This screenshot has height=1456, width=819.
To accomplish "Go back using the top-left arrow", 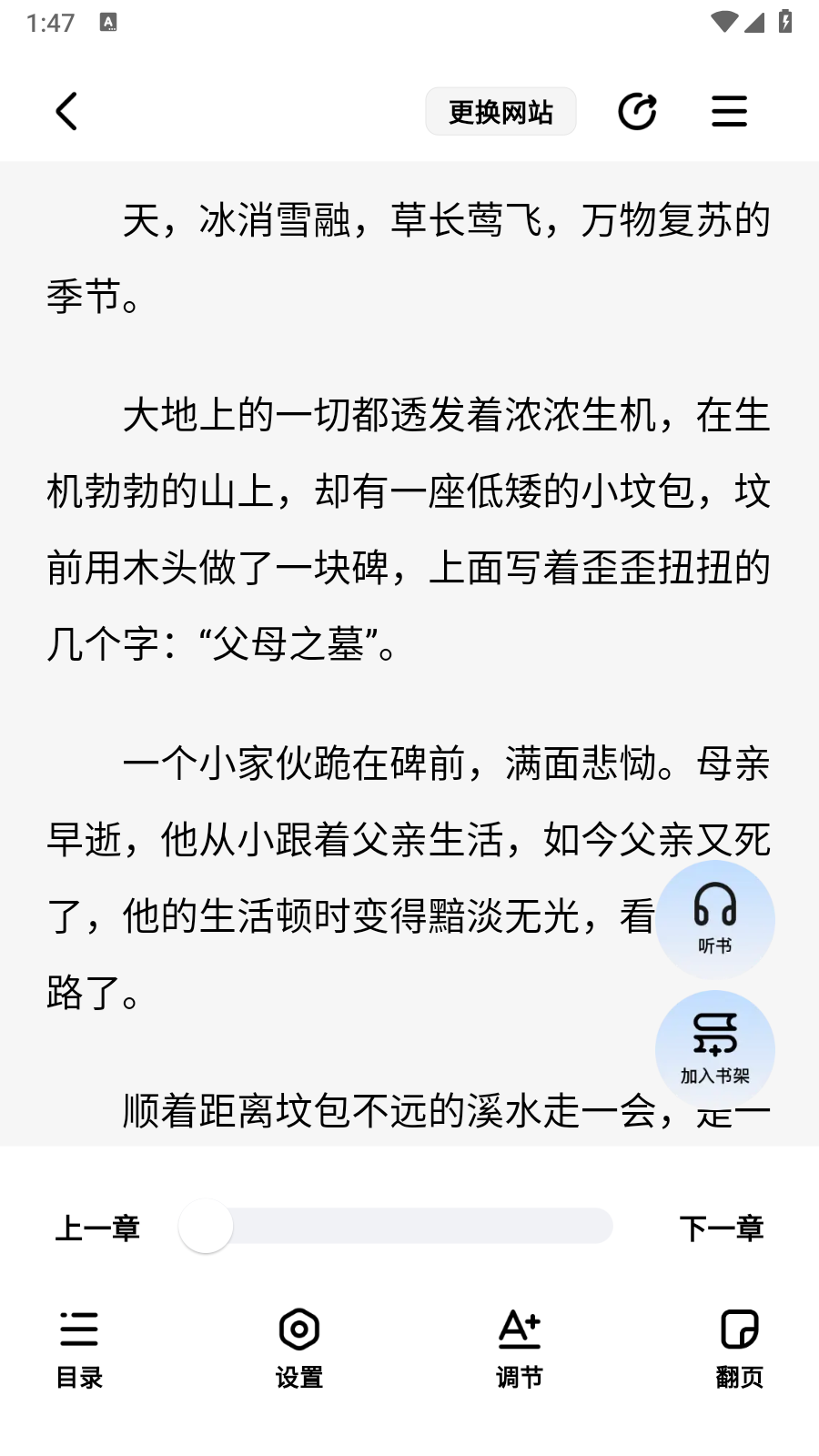I will (66, 112).
